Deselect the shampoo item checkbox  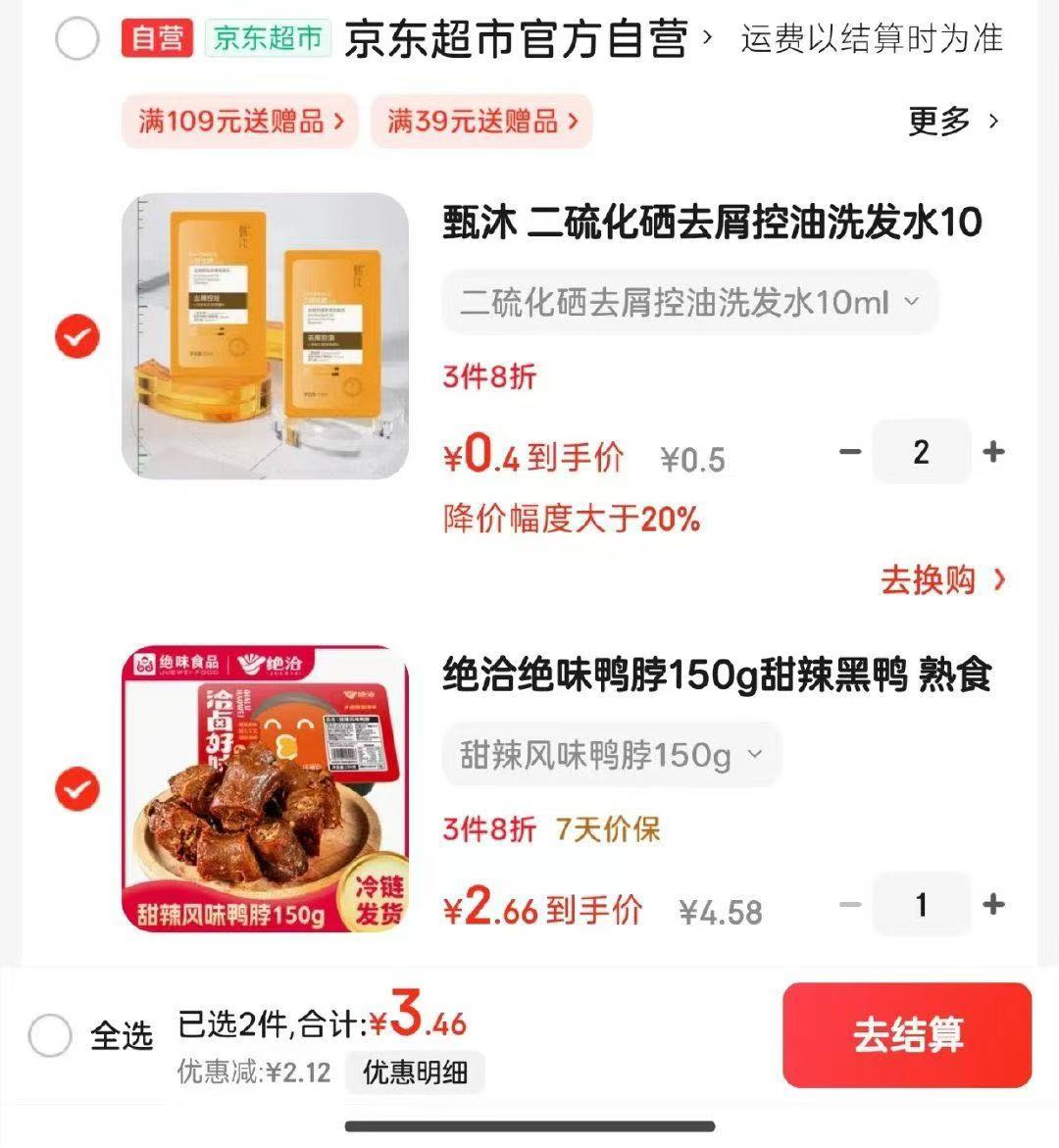coord(76,336)
